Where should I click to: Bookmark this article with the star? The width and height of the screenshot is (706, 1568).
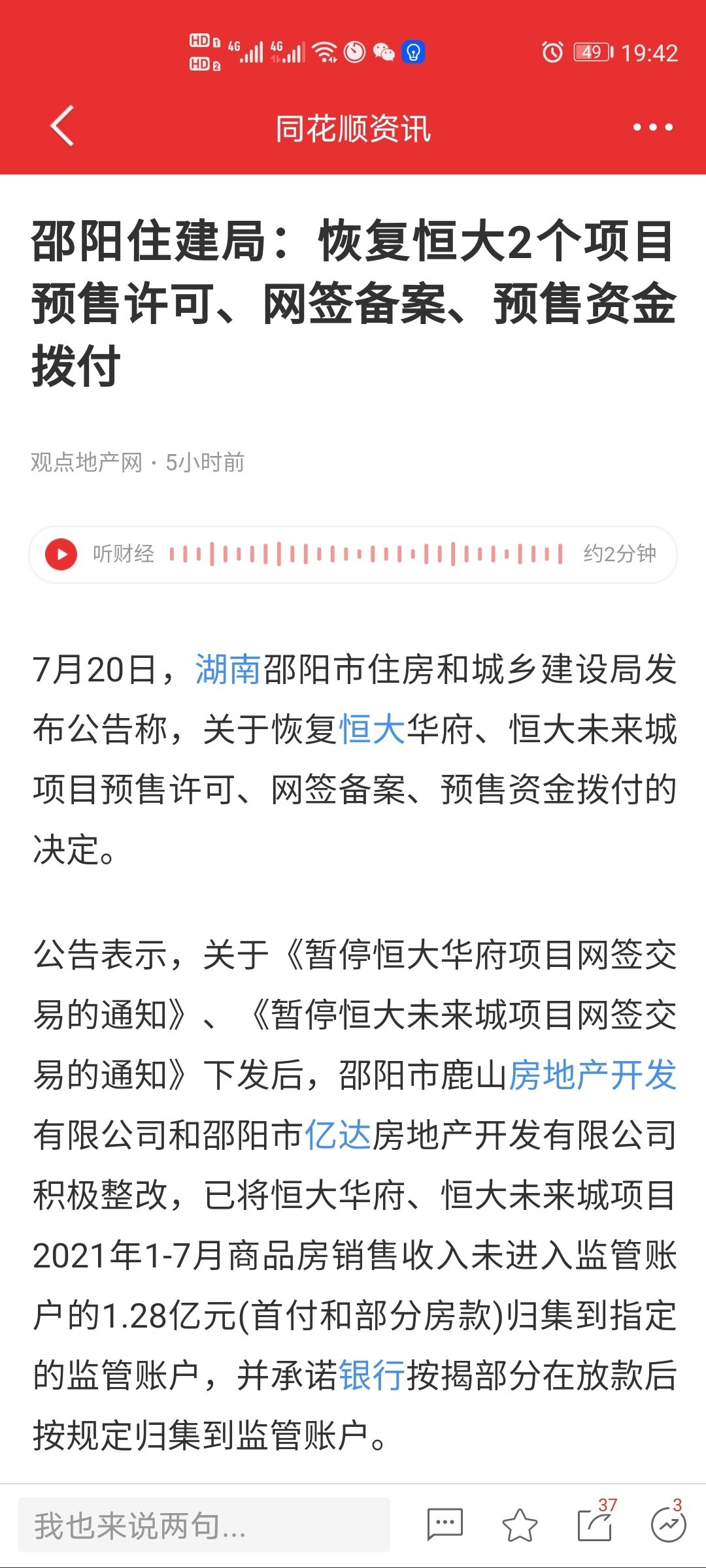point(520,1525)
